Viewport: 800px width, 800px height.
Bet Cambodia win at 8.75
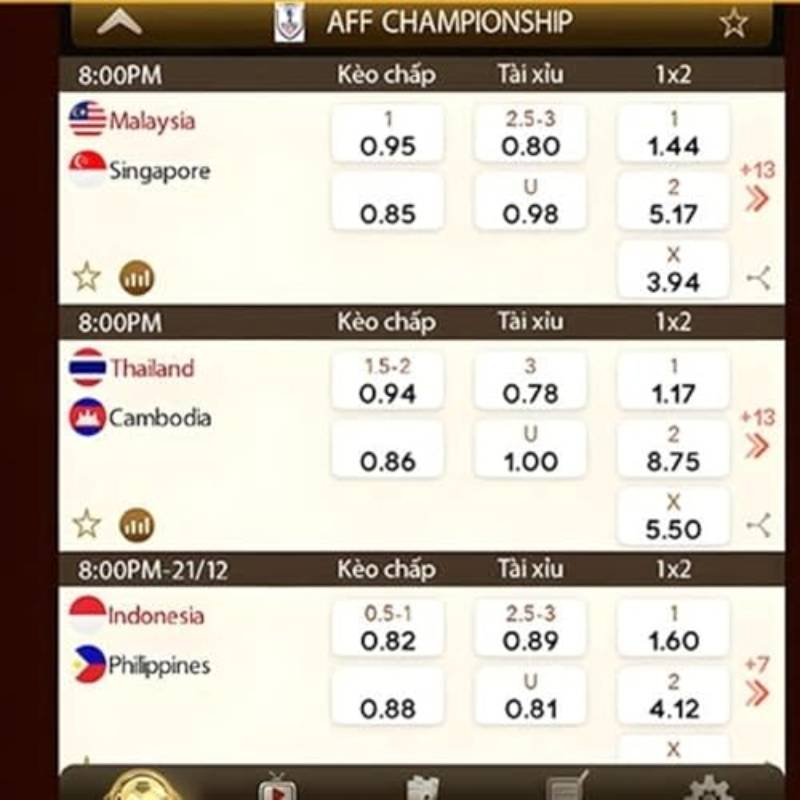(673, 450)
